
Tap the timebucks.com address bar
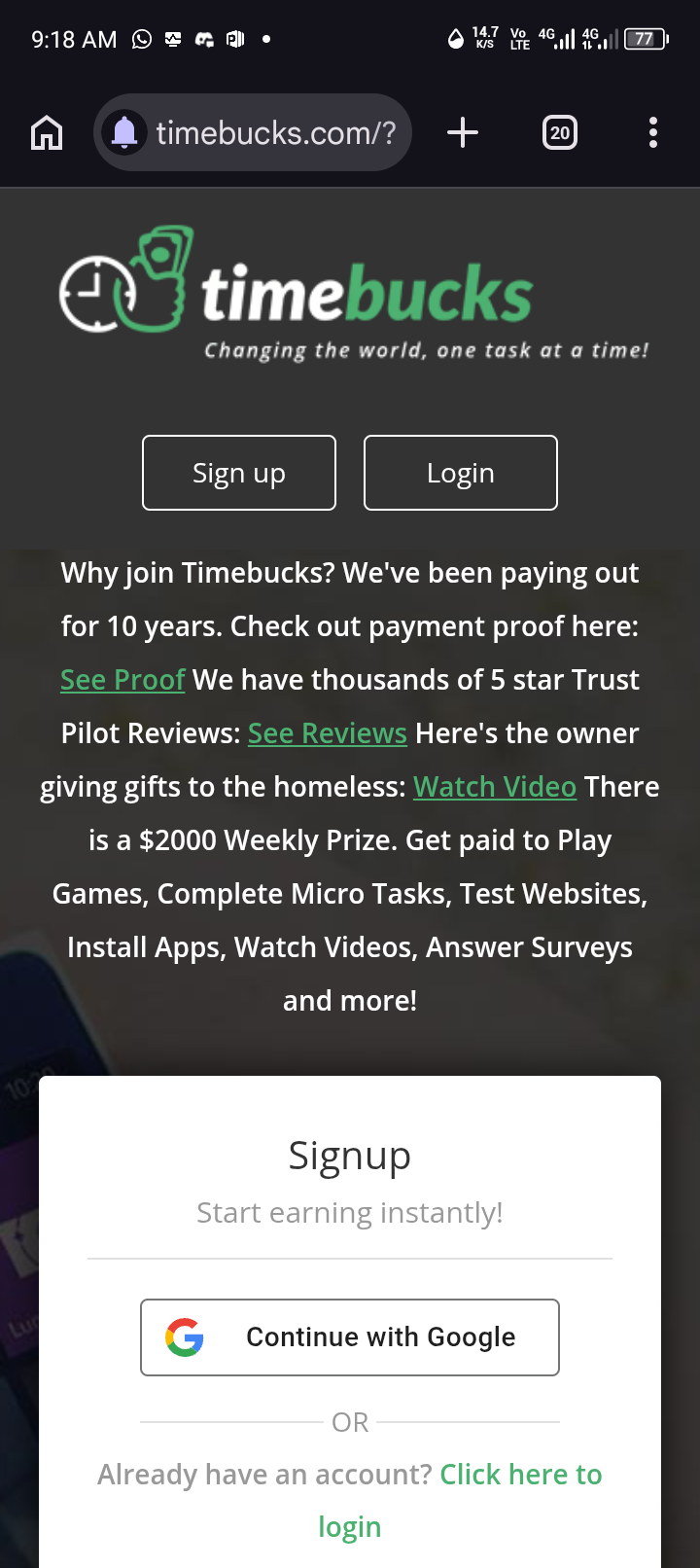275,132
